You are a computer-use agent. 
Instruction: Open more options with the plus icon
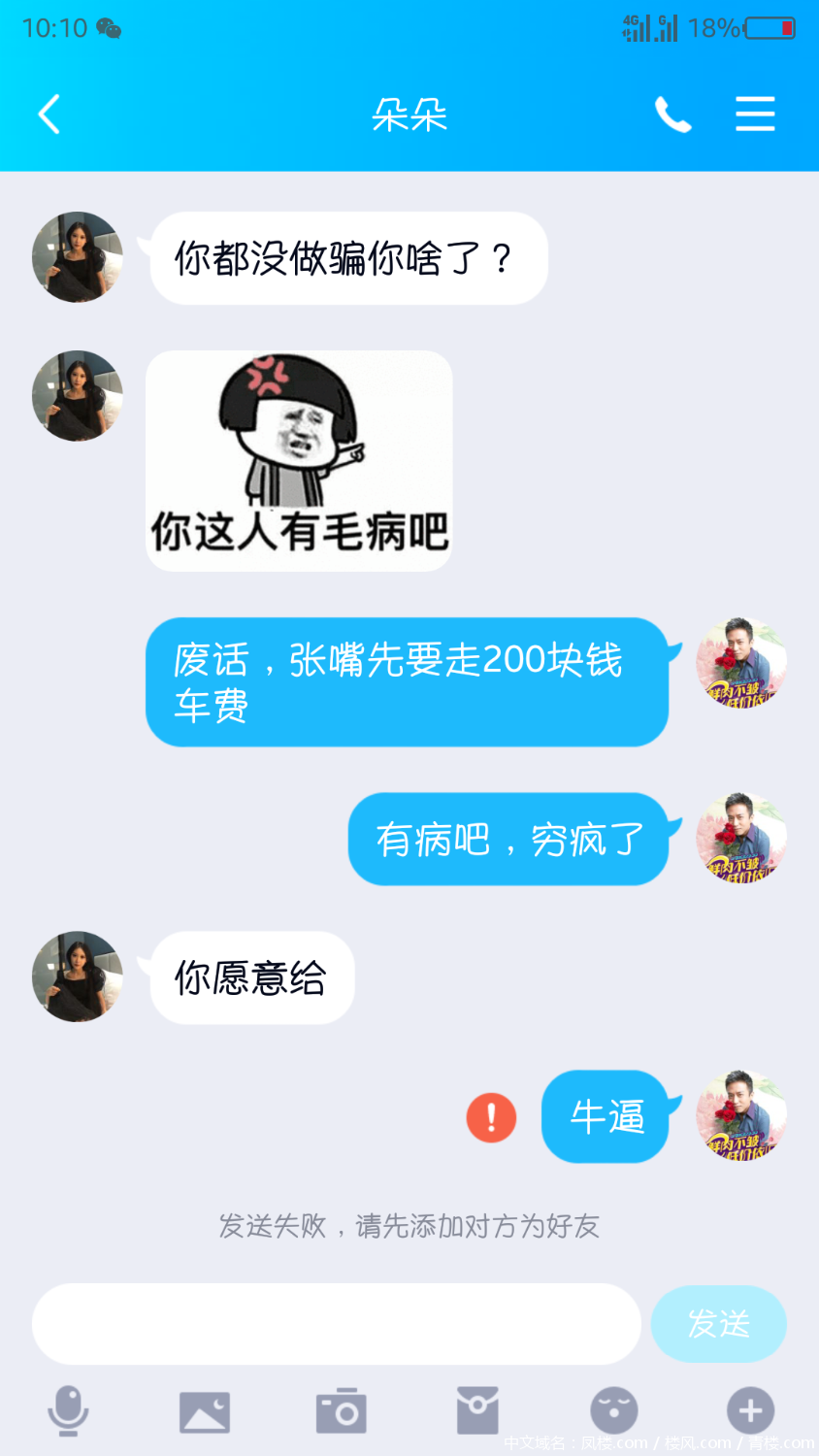[x=750, y=1410]
